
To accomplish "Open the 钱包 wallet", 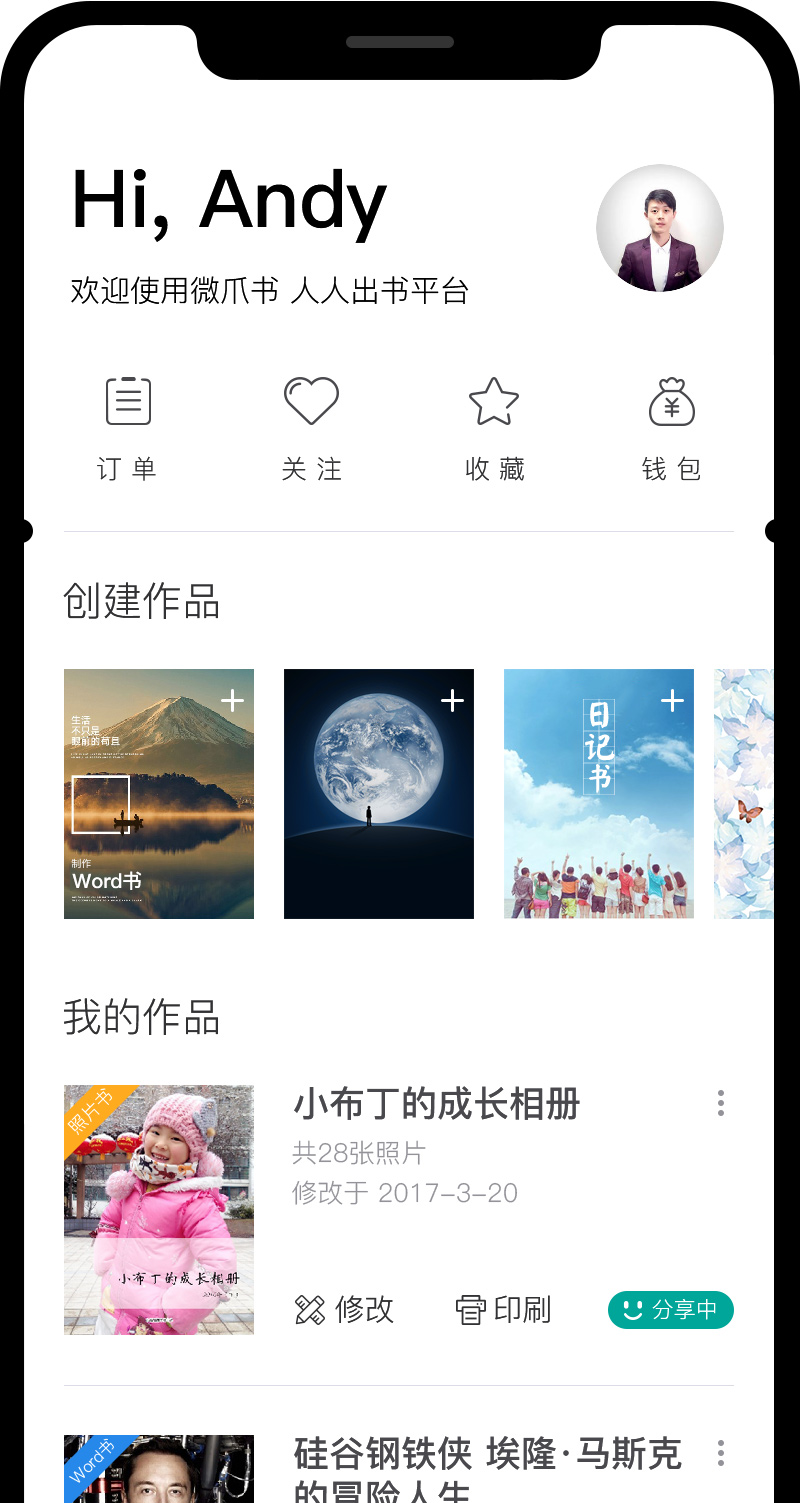I will pos(671,426).
